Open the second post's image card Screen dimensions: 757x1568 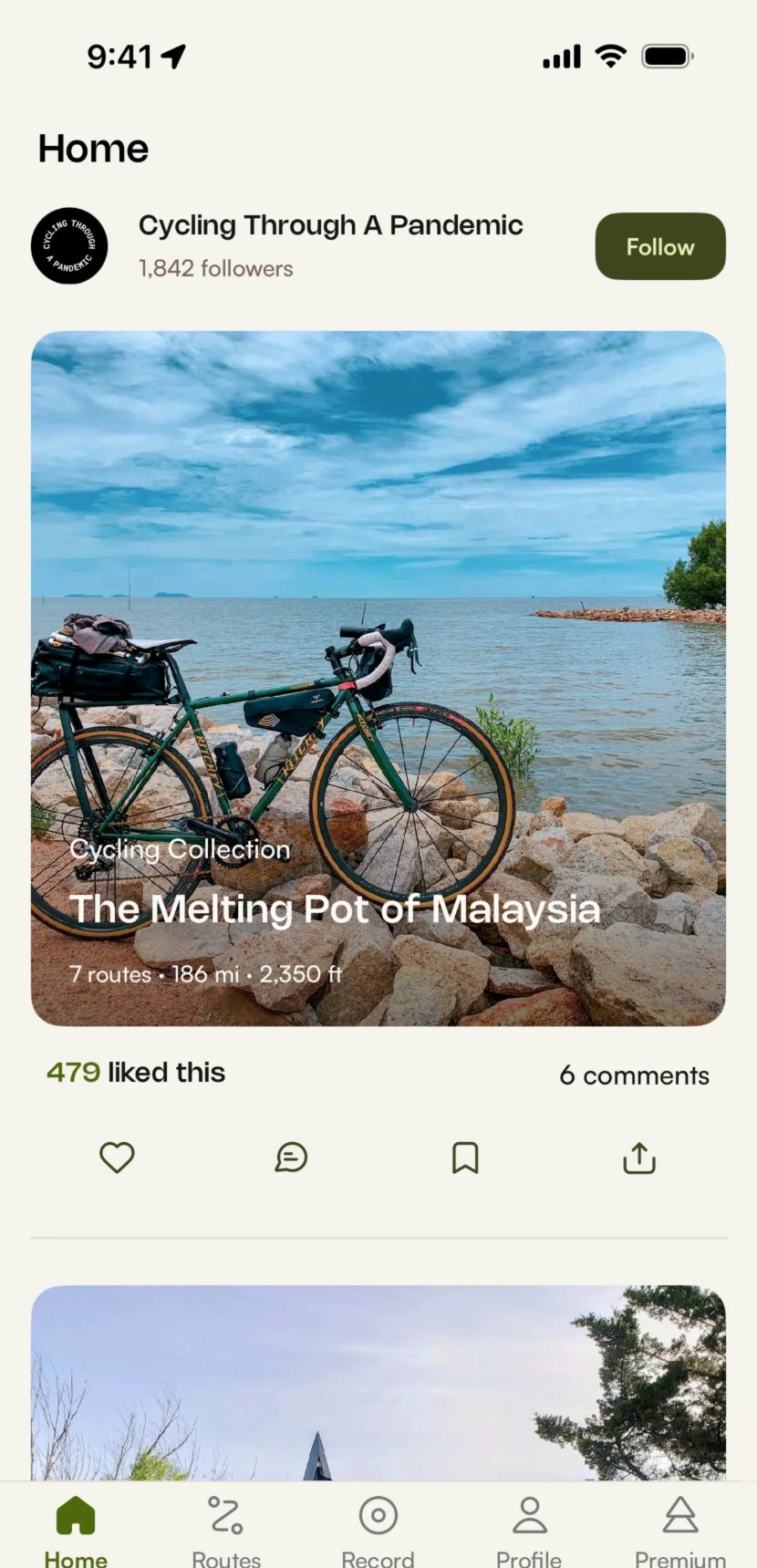378,1382
